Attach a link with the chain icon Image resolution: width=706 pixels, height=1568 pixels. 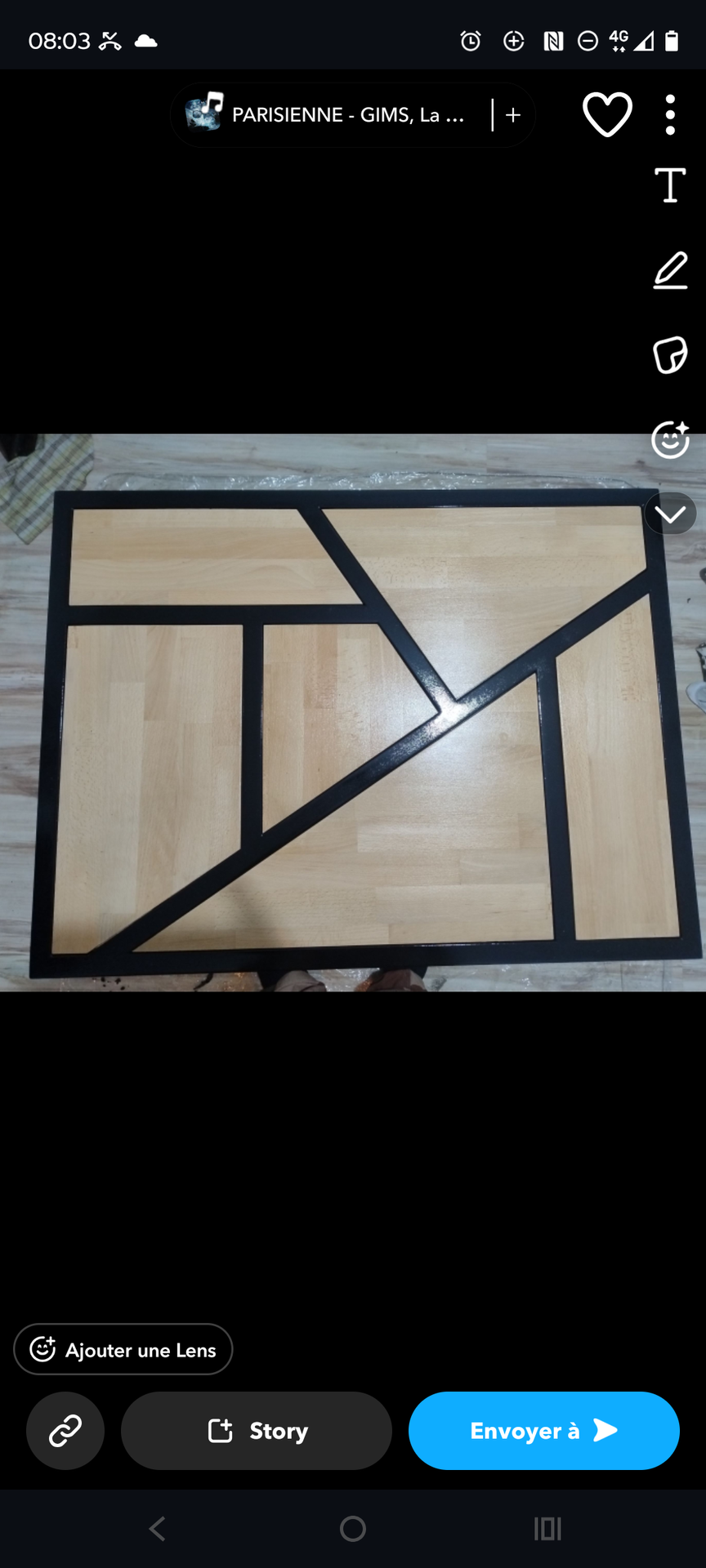[x=65, y=1431]
